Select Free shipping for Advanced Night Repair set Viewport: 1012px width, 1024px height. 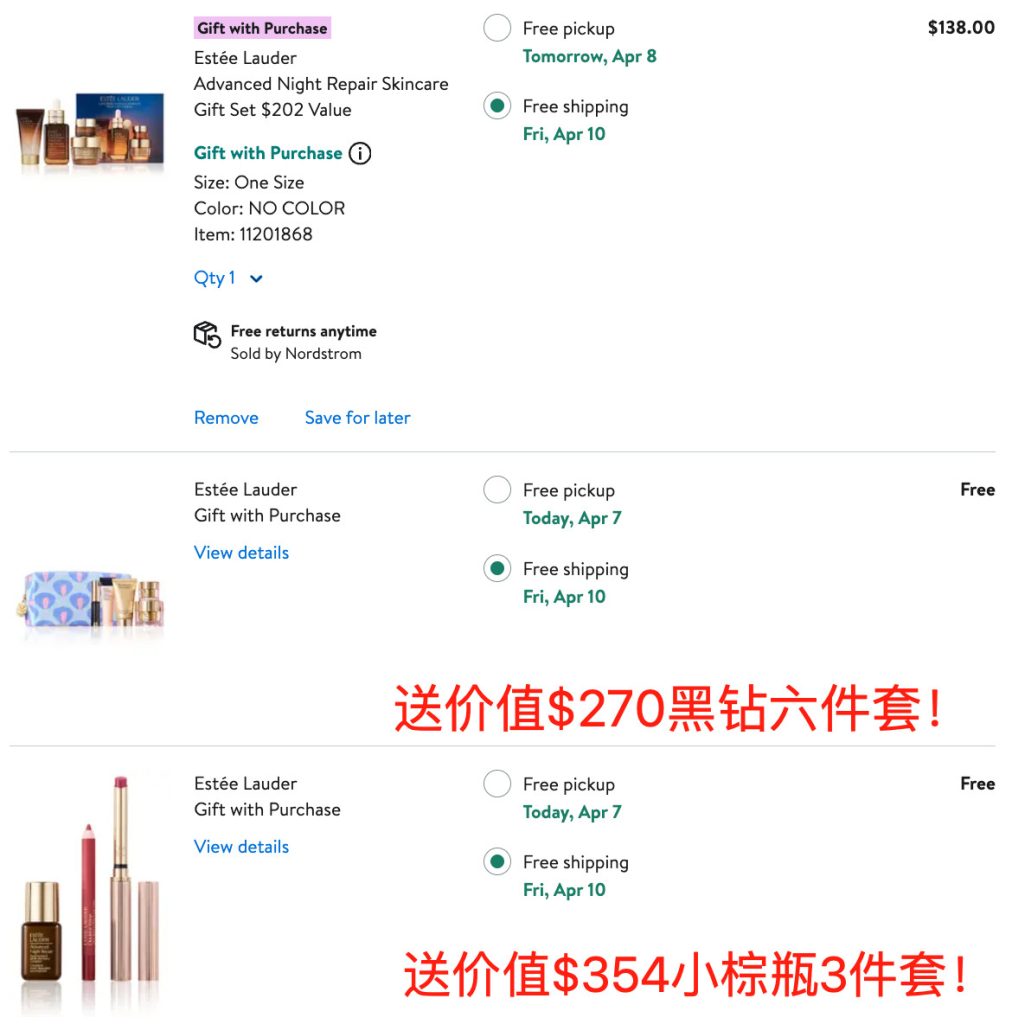pos(497,106)
